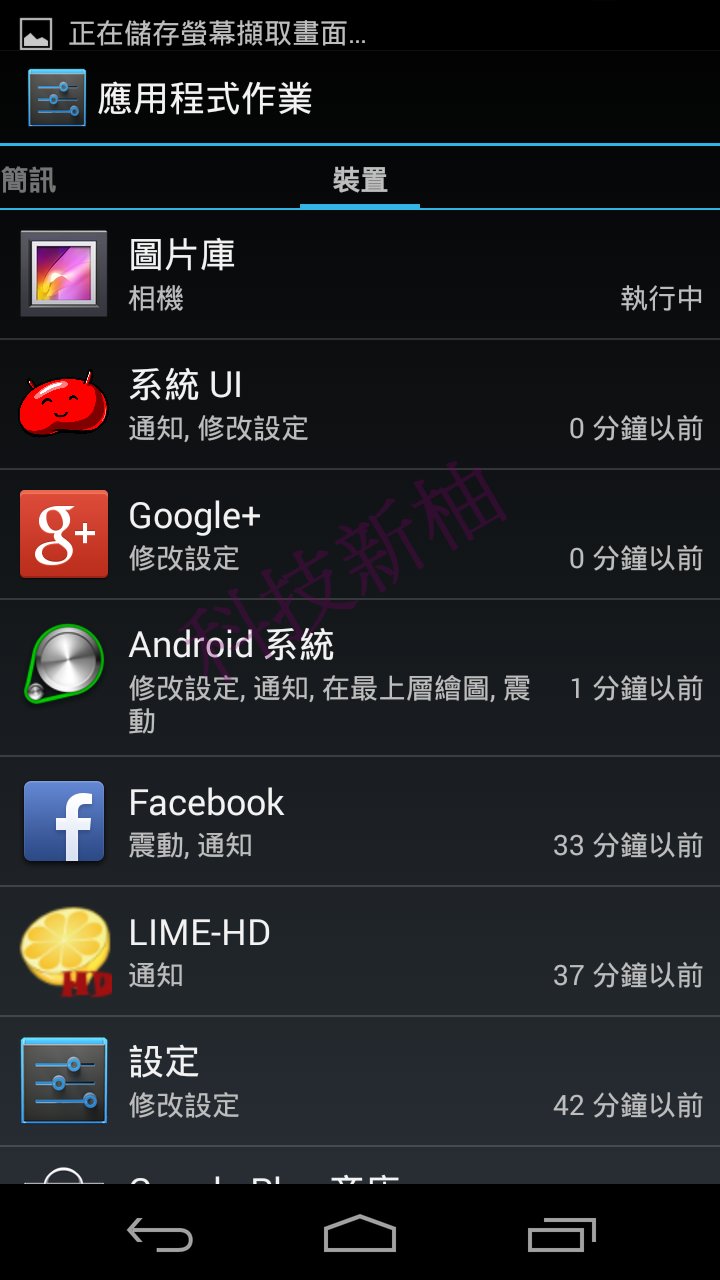Open the 系統 UI row
The image size is (720, 1280).
tap(360, 404)
